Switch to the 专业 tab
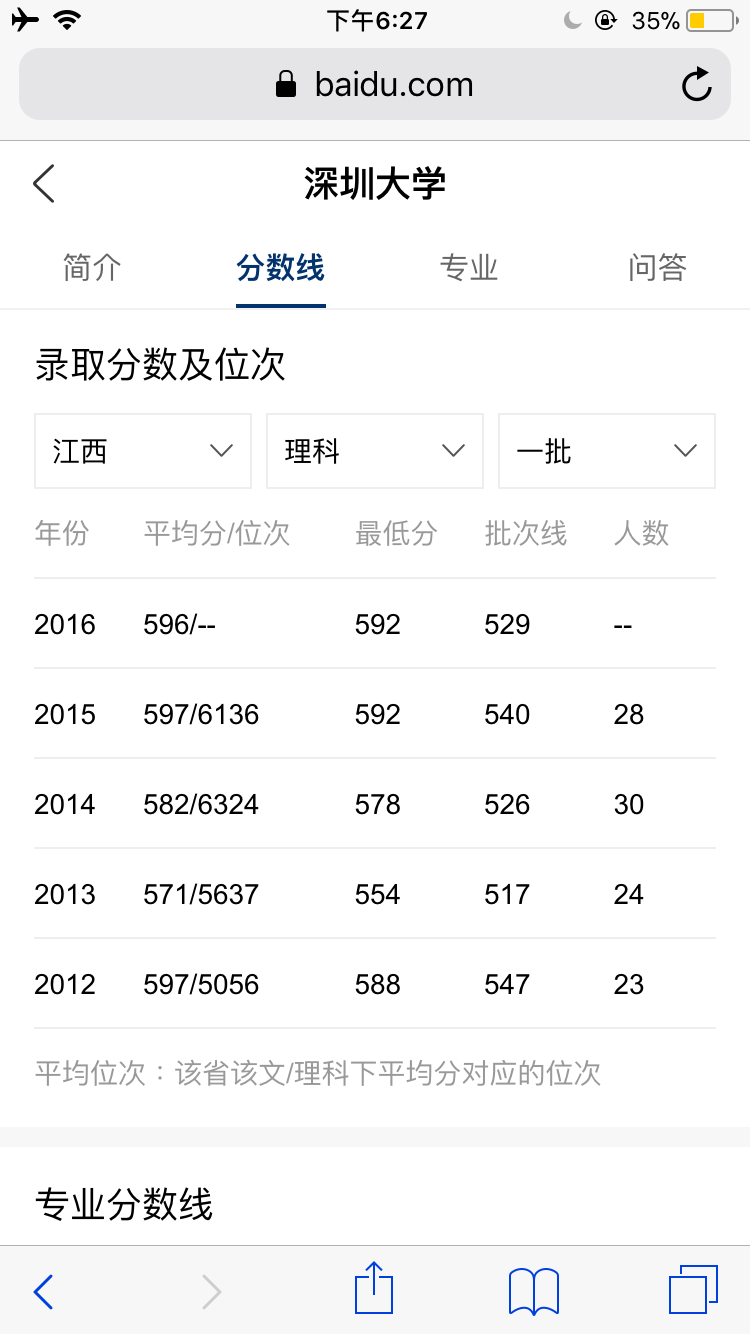The image size is (750, 1334). click(x=469, y=268)
